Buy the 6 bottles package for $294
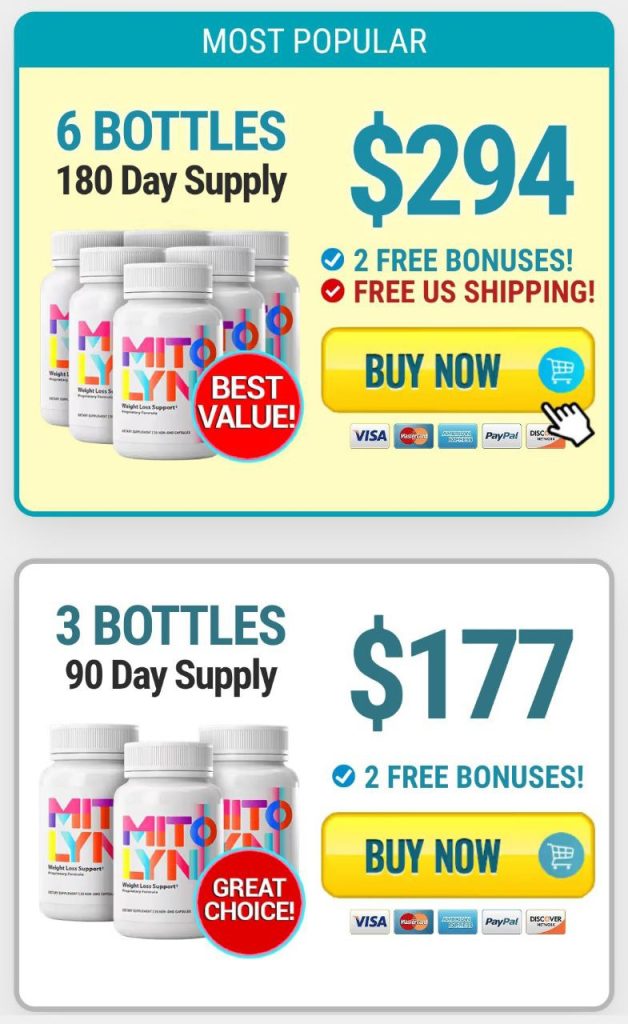The height and width of the screenshot is (1024, 628). coord(457,370)
